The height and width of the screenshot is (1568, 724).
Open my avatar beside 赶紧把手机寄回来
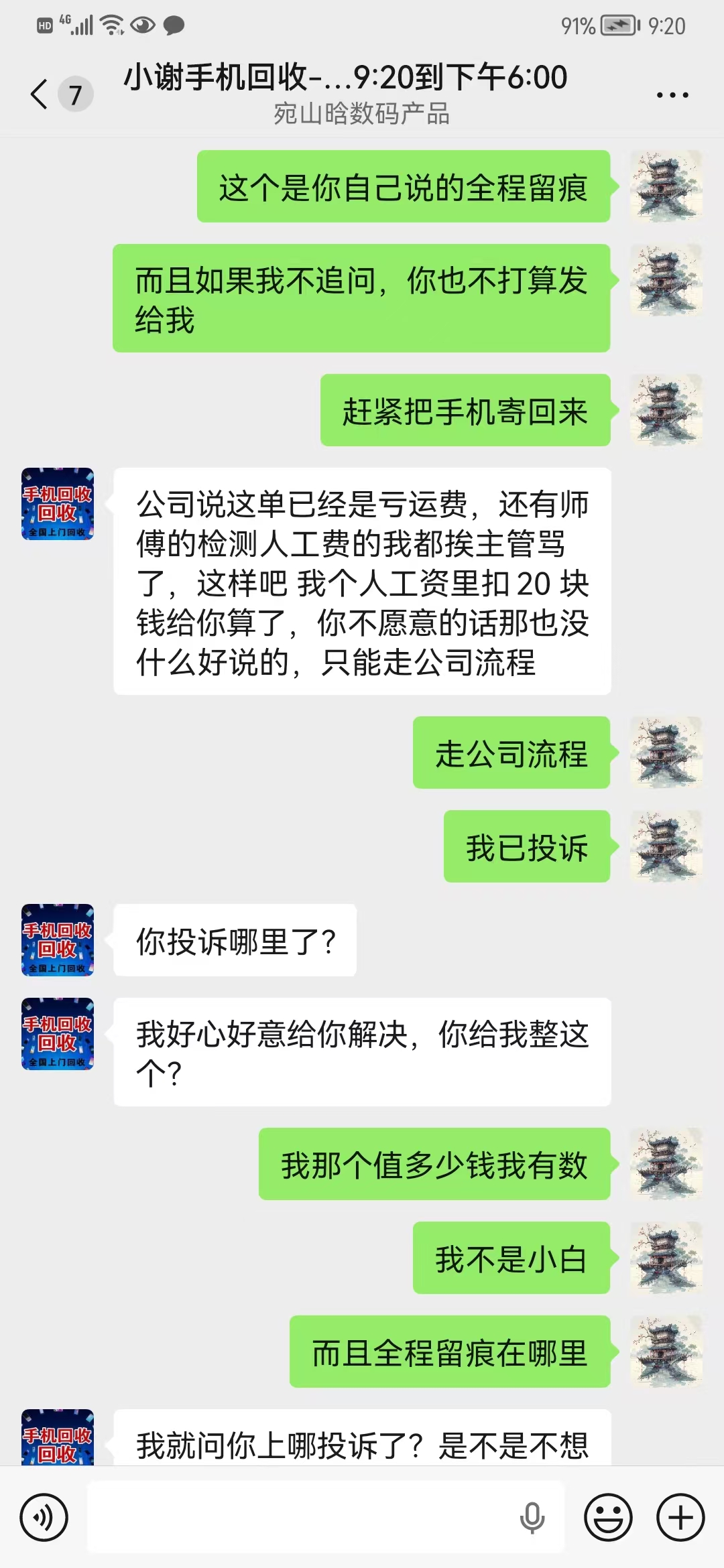pos(666,410)
